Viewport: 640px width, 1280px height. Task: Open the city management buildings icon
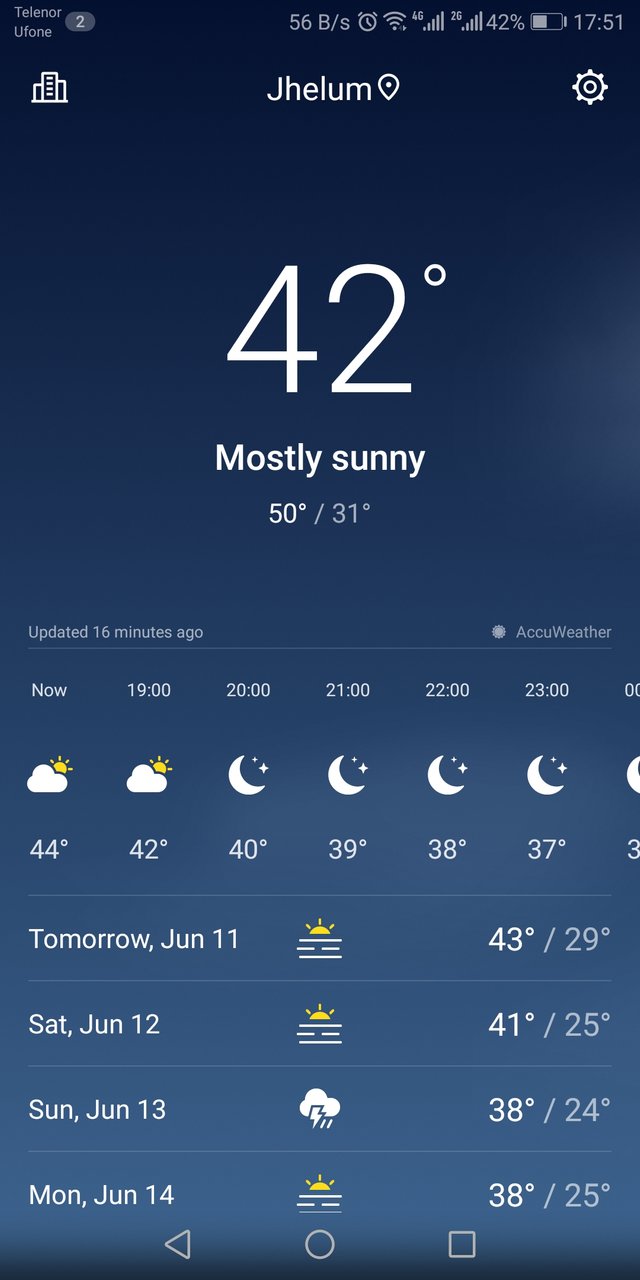[50, 88]
